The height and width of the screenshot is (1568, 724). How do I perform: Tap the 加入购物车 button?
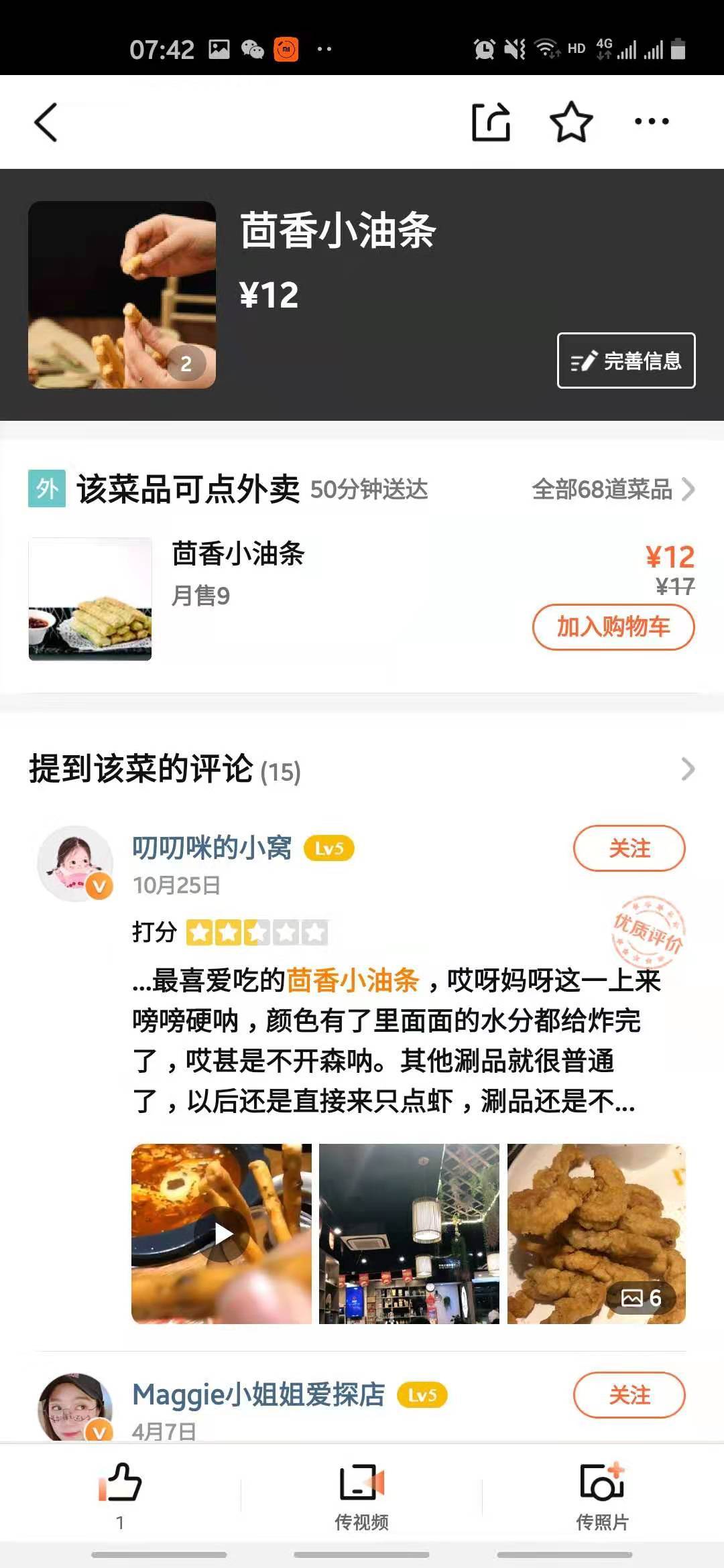click(x=613, y=628)
